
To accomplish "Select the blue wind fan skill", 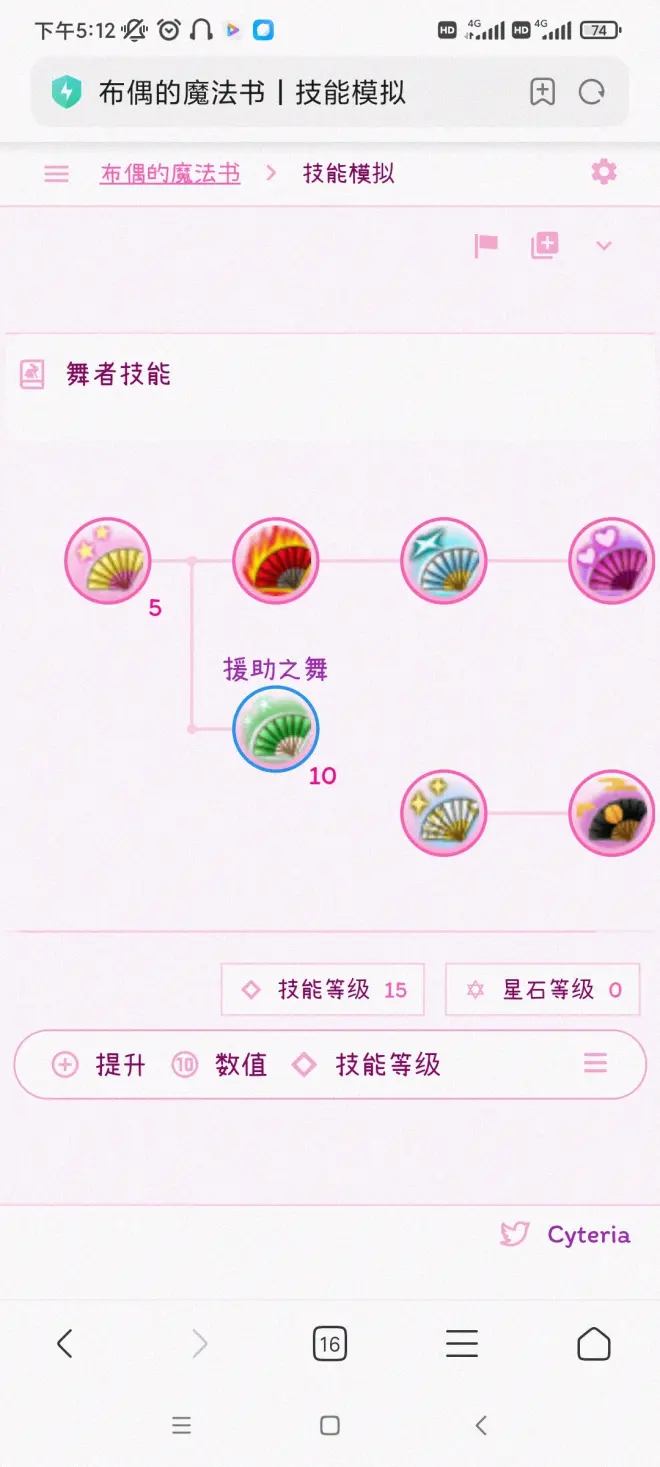I will point(443,560).
